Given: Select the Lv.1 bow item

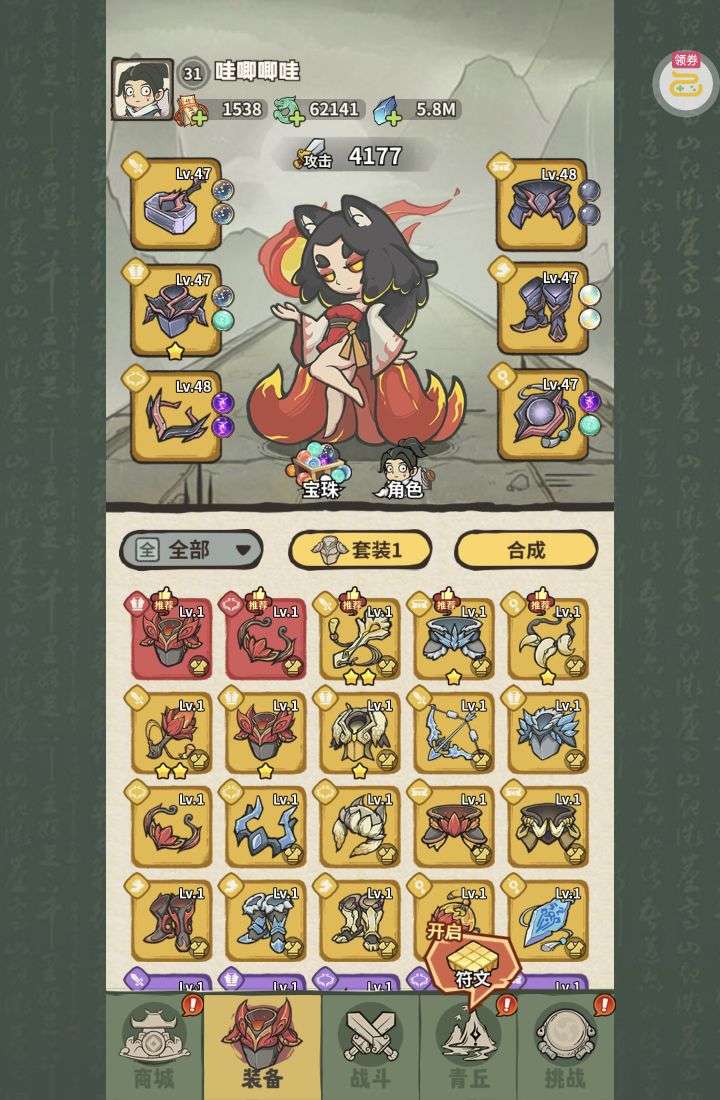Looking at the screenshot, I should (453, 733).
